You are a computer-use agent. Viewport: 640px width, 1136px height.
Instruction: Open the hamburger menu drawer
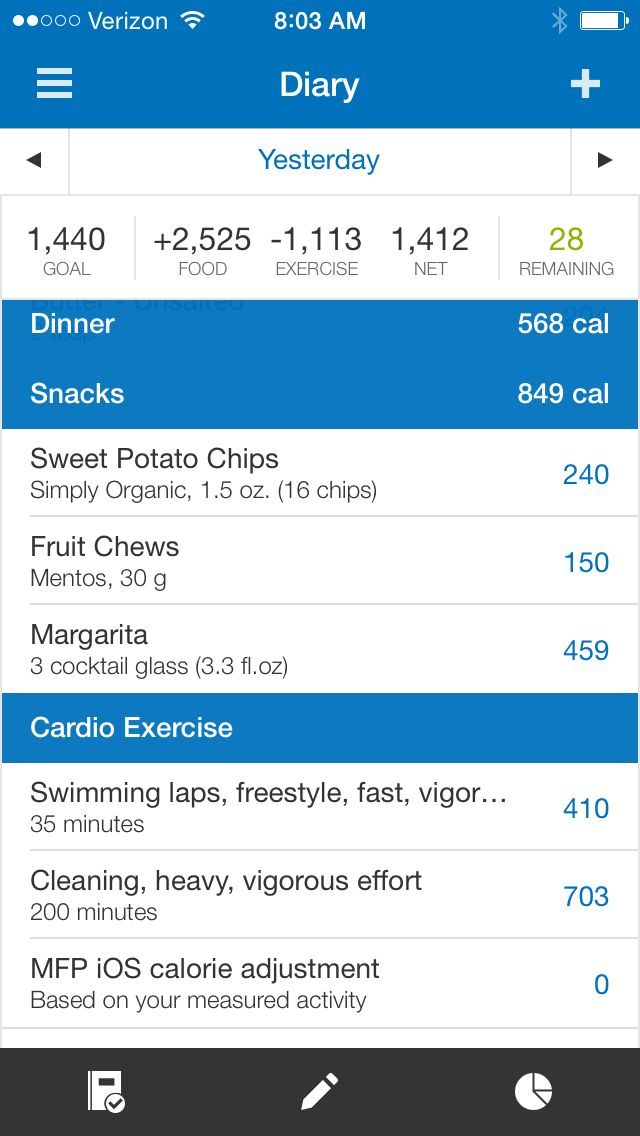(x=54, y=83)
